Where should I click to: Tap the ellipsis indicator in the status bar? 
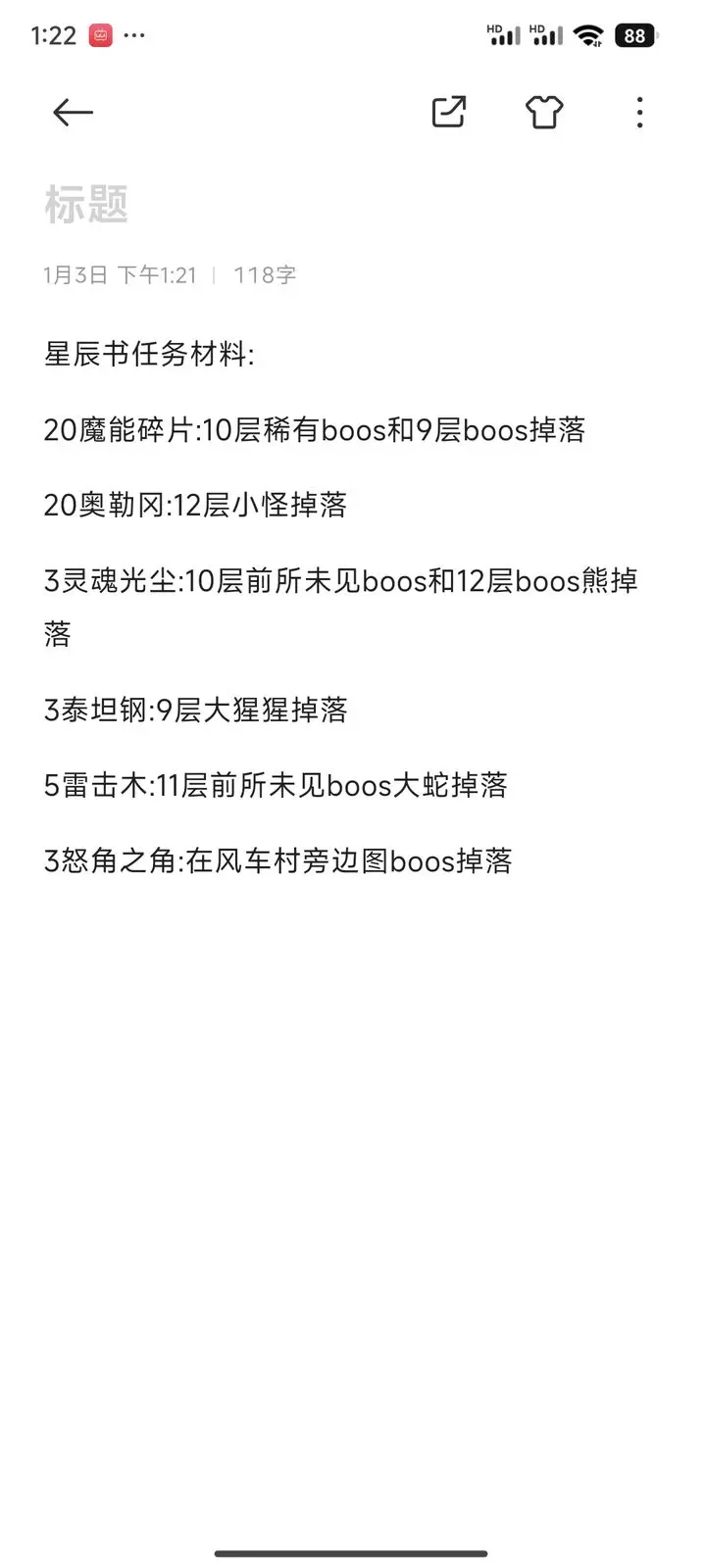134,36
